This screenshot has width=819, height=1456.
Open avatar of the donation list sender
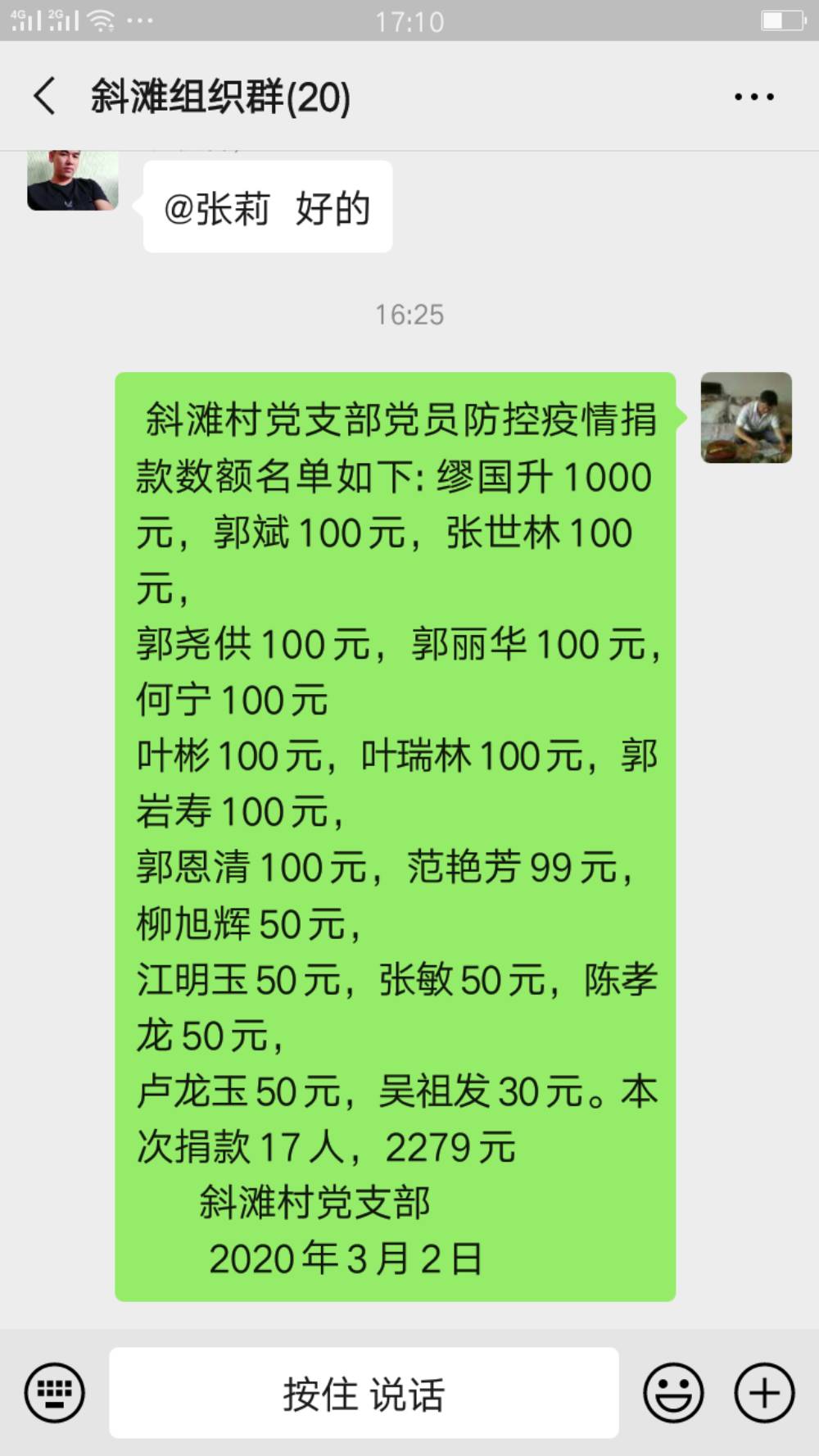[x=746, y=418]
